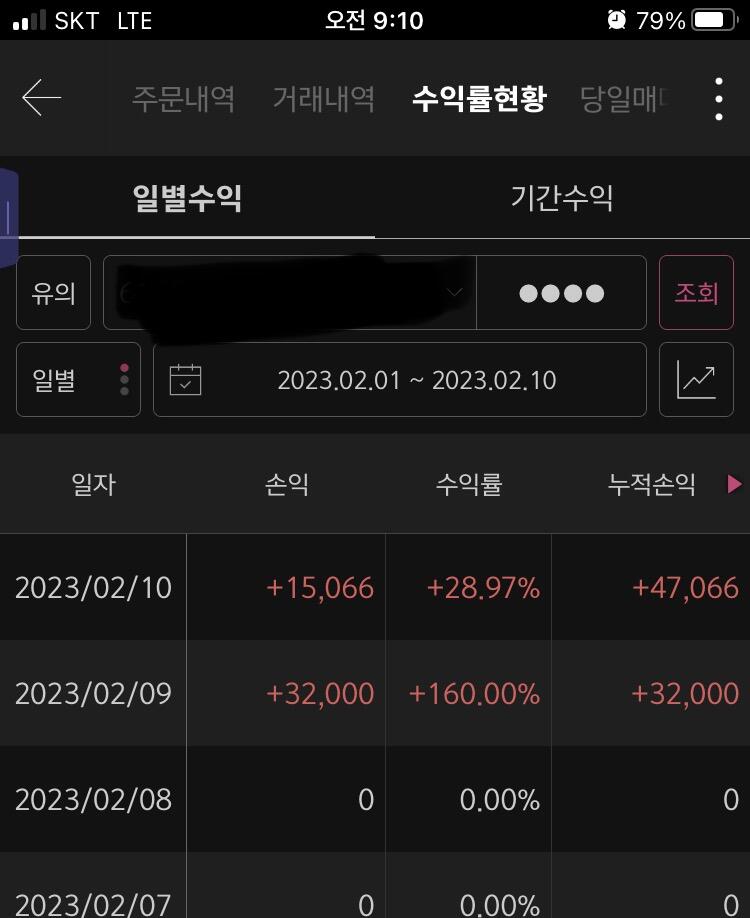Open the 당일매매 tab
The image size is (750, 918).
point(624,98)
